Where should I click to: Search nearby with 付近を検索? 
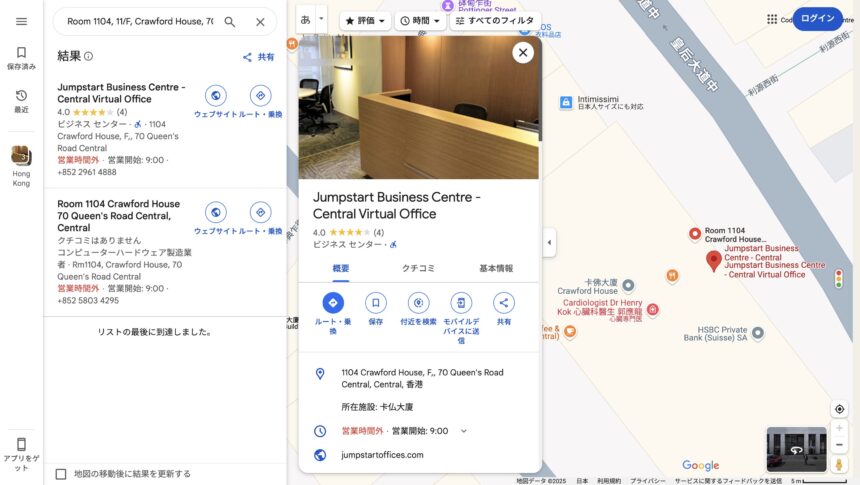coord(418,303)
